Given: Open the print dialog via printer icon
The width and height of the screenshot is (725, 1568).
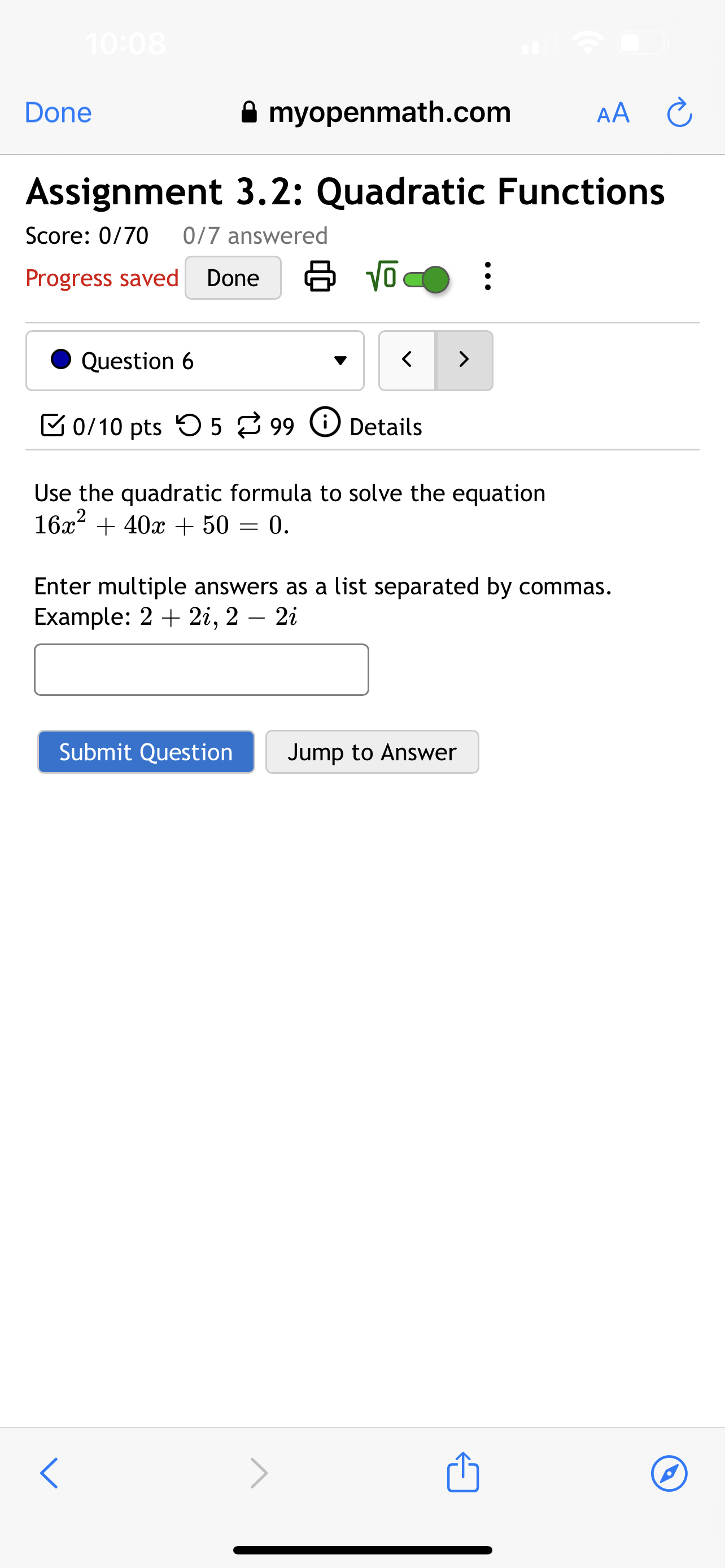Looking at the screenshot, I should pos(321,278).
